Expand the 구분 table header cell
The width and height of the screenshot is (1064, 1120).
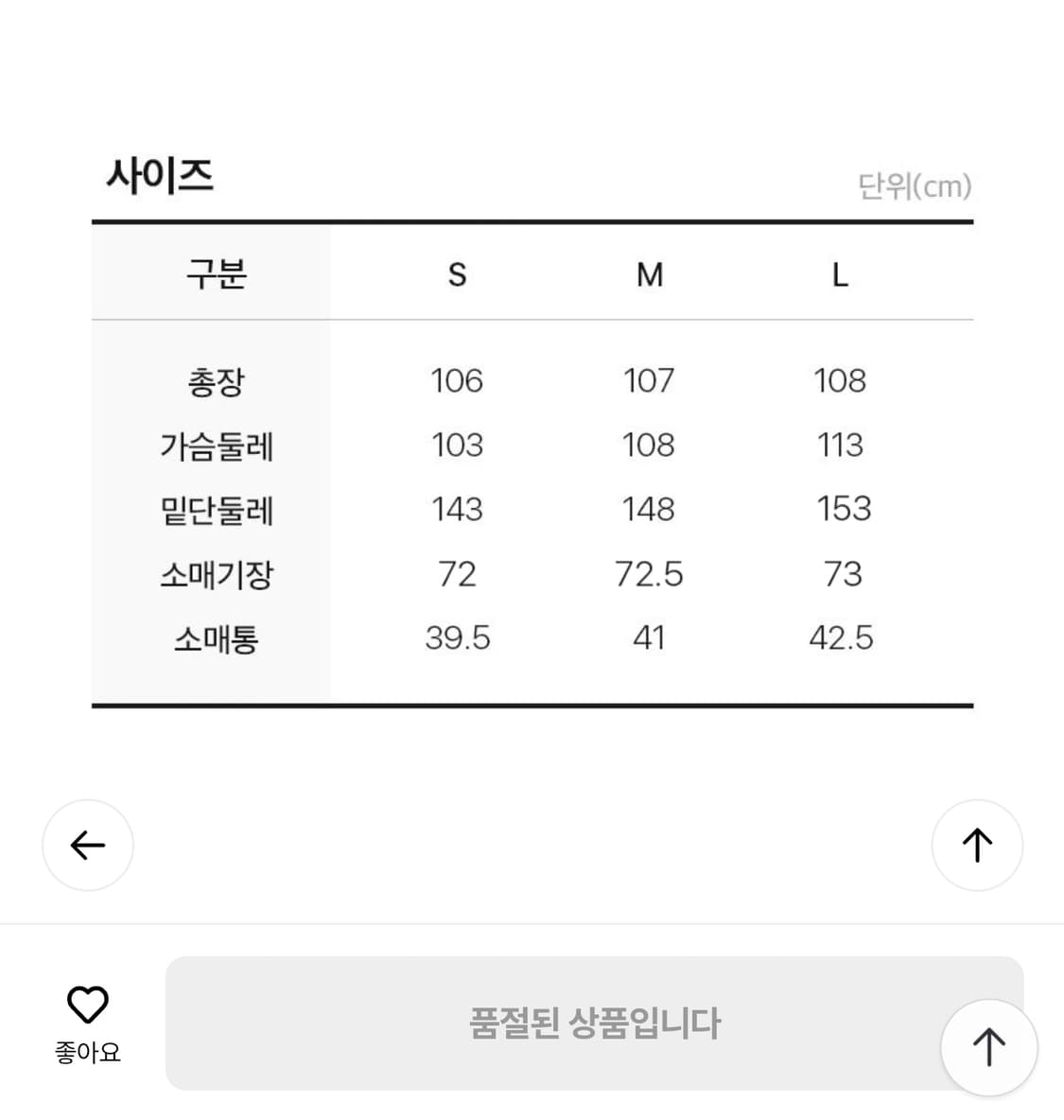pyautogui.click(x=215, y=274)
